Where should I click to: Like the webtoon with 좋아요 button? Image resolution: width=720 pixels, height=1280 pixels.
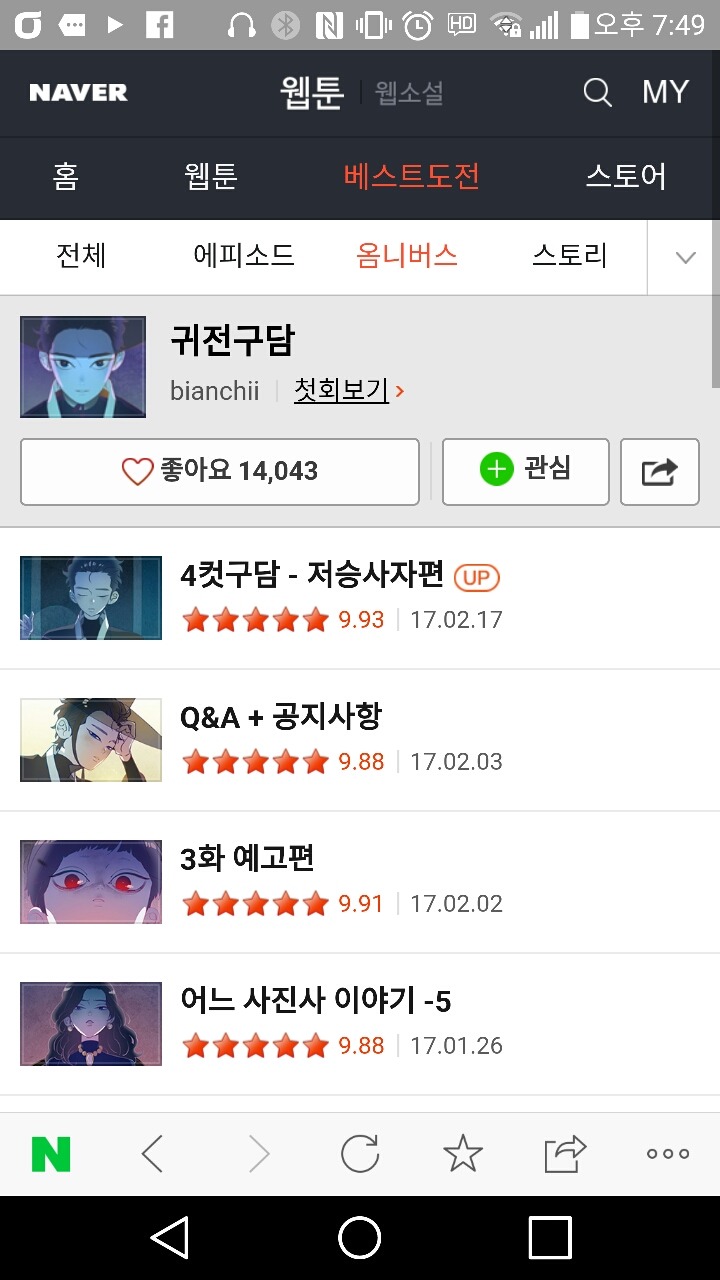point(220,471)
